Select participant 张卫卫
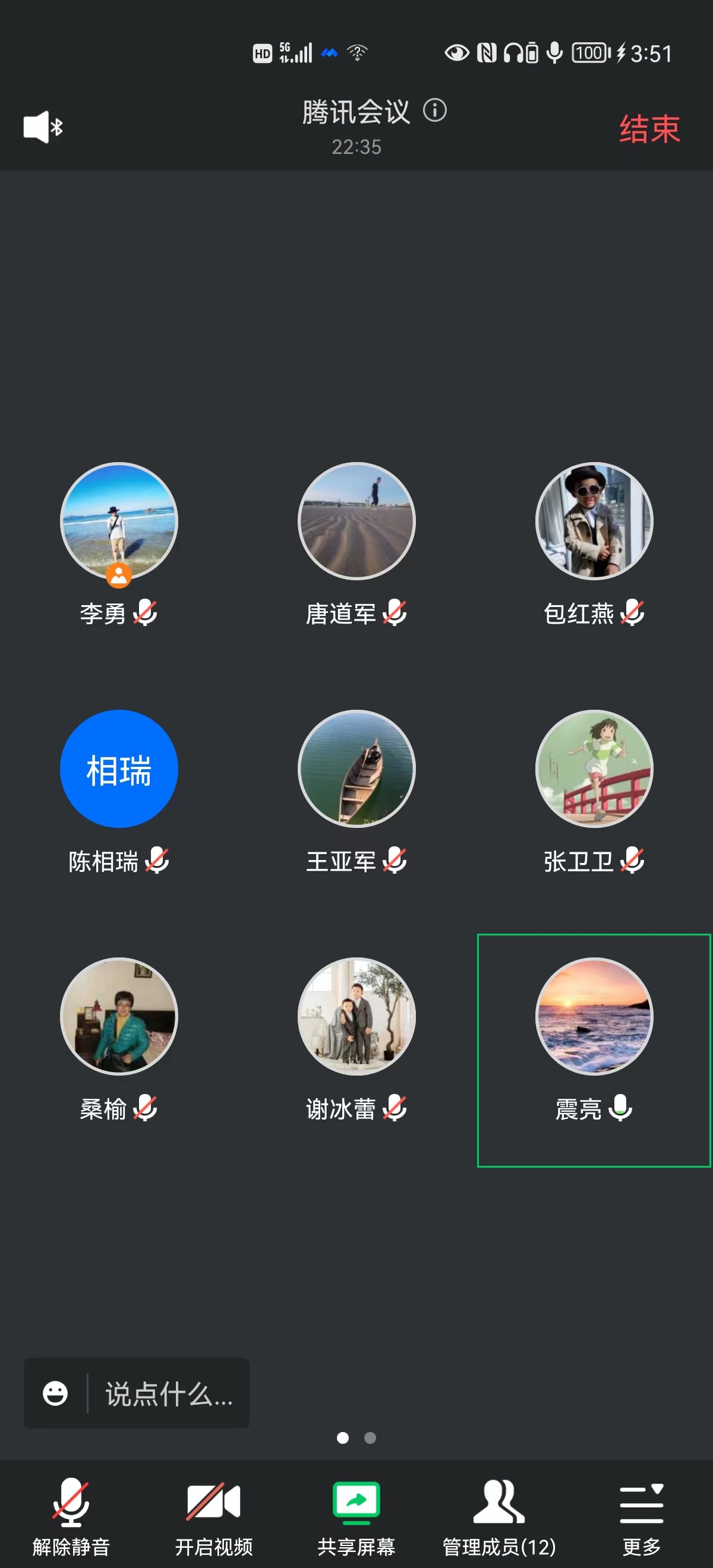 [x=594, y=769]
